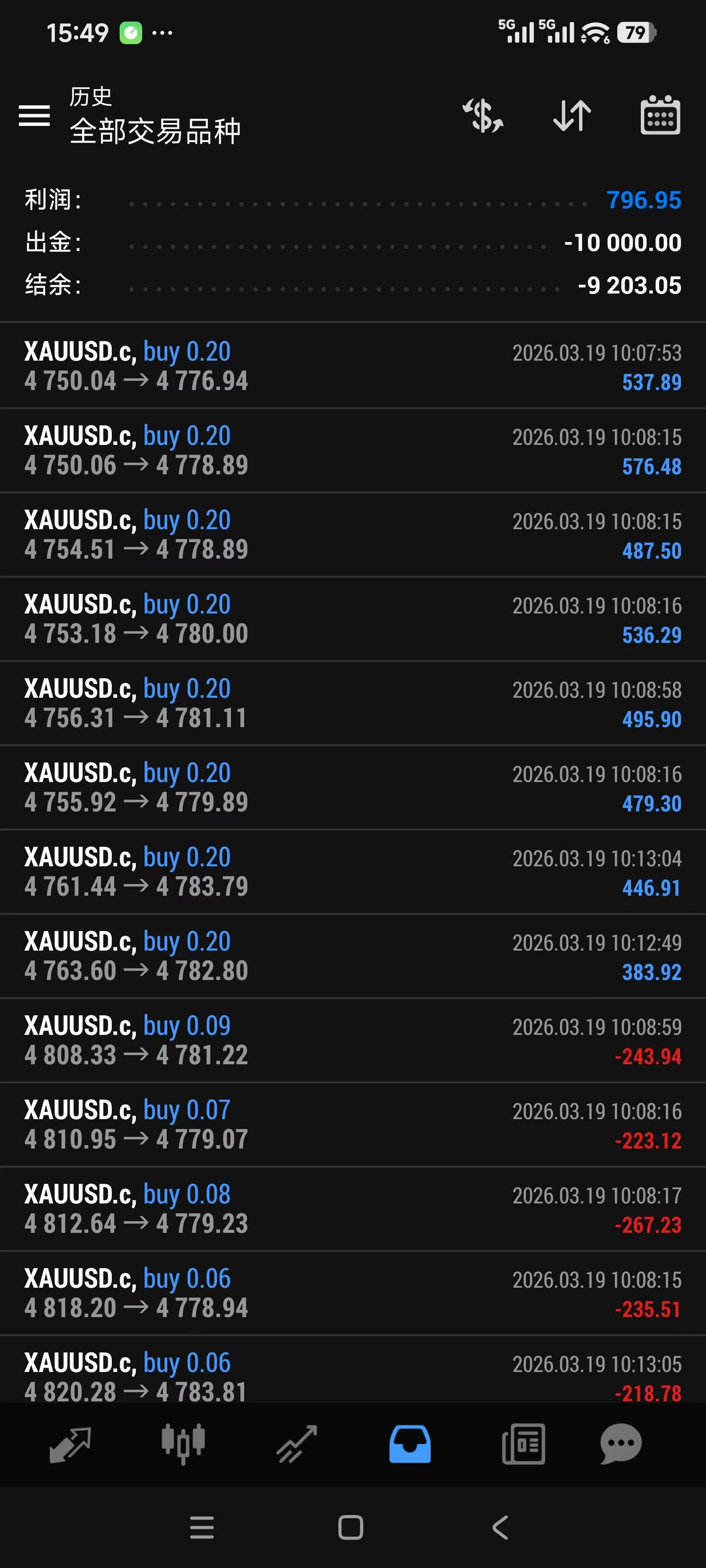This screenshot has width=706, height=1568.
Task: Switch to the Quotes tab
Action: click(70, 1444)
